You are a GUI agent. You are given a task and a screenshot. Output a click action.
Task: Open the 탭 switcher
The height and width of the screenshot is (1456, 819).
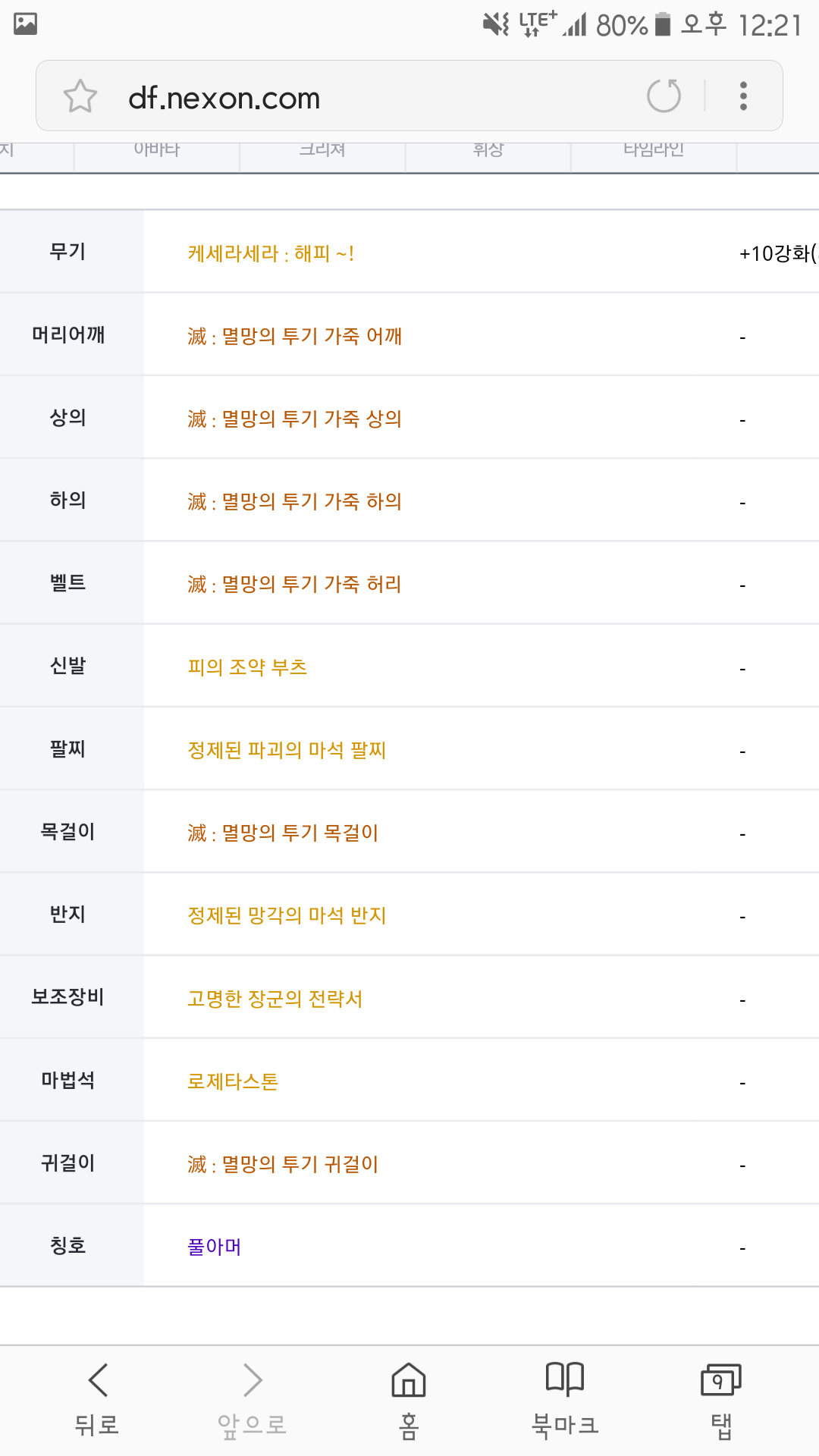click(720, 1400)
